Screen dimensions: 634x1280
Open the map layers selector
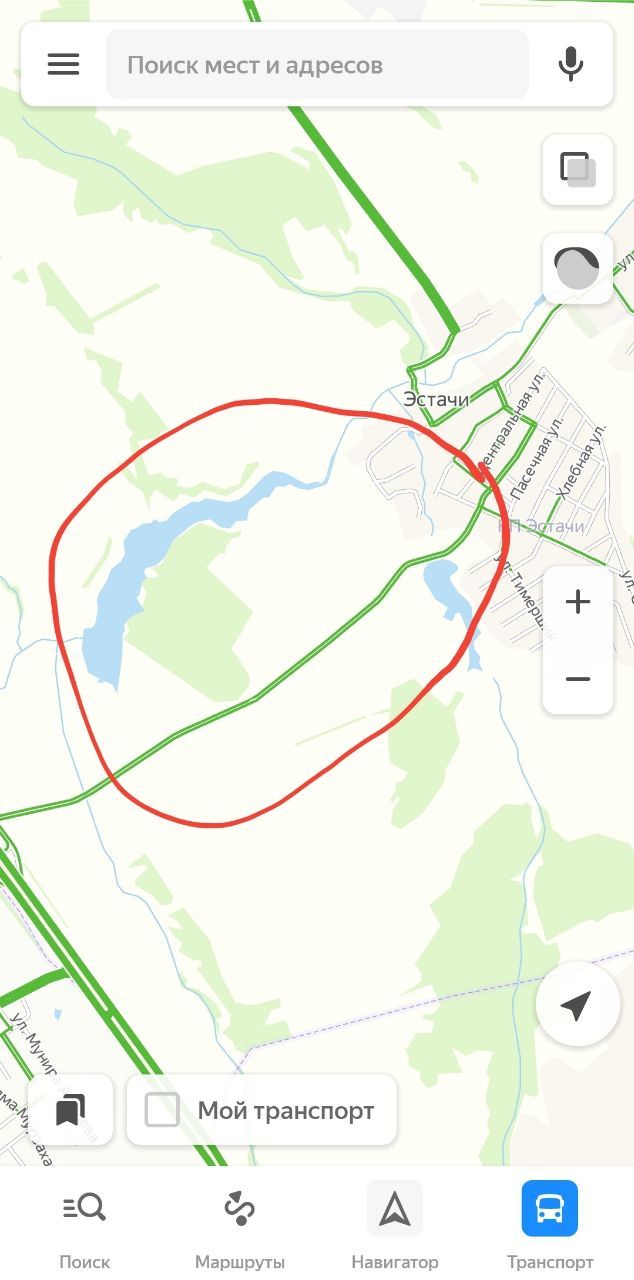point(577,169)
